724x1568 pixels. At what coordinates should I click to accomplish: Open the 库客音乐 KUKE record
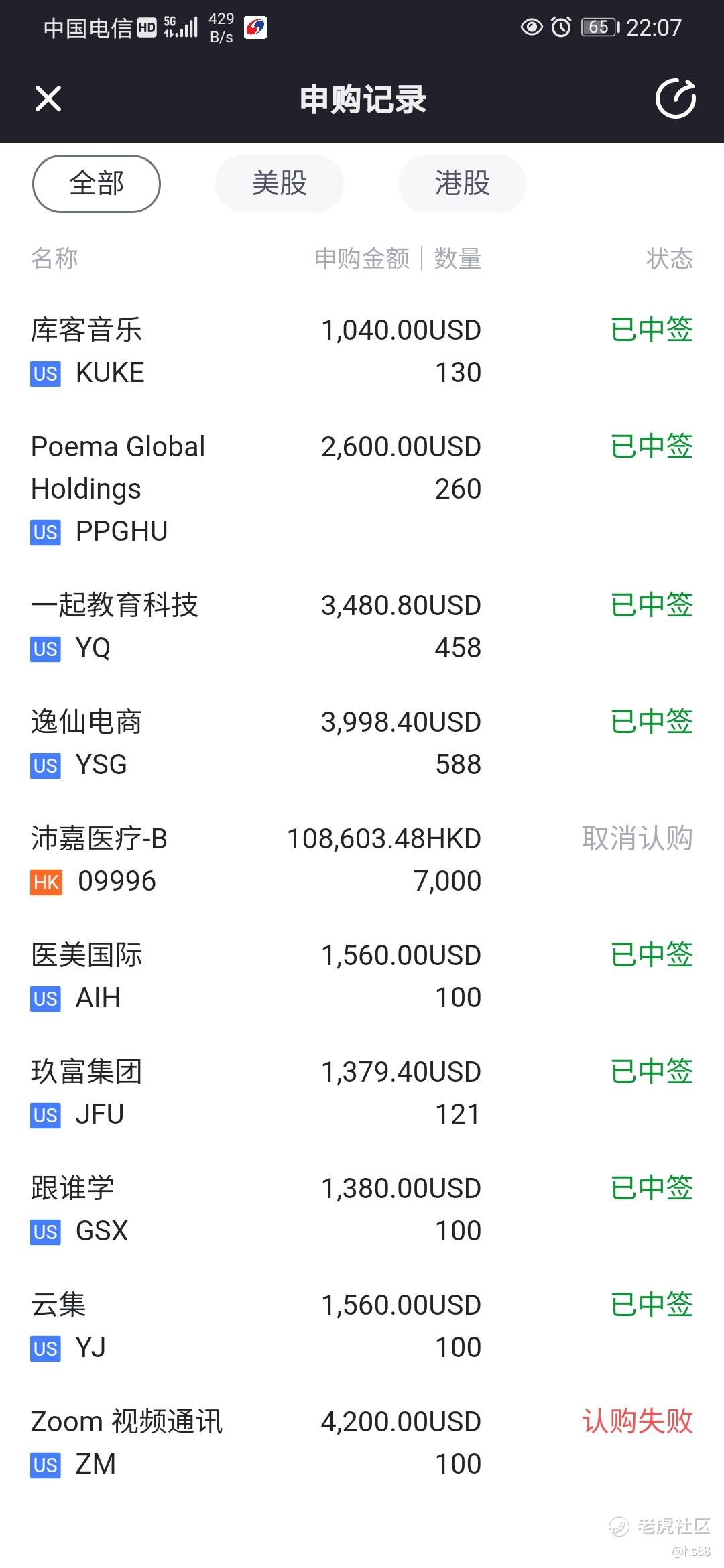362,351
